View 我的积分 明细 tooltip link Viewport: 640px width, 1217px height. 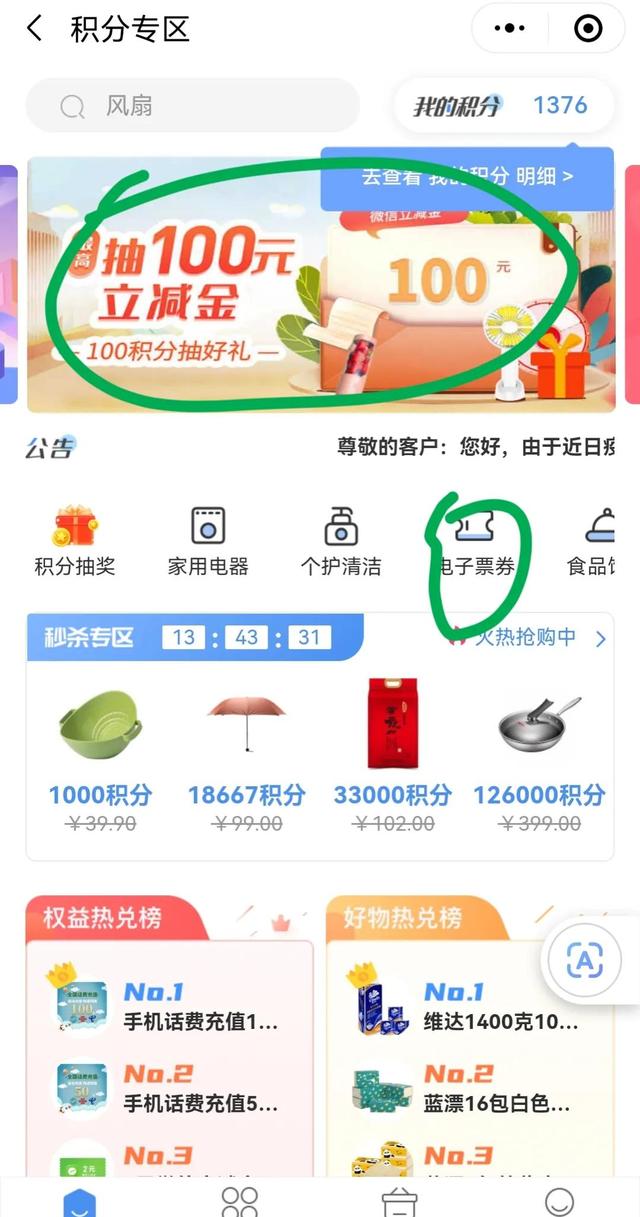tap(467, 177)
